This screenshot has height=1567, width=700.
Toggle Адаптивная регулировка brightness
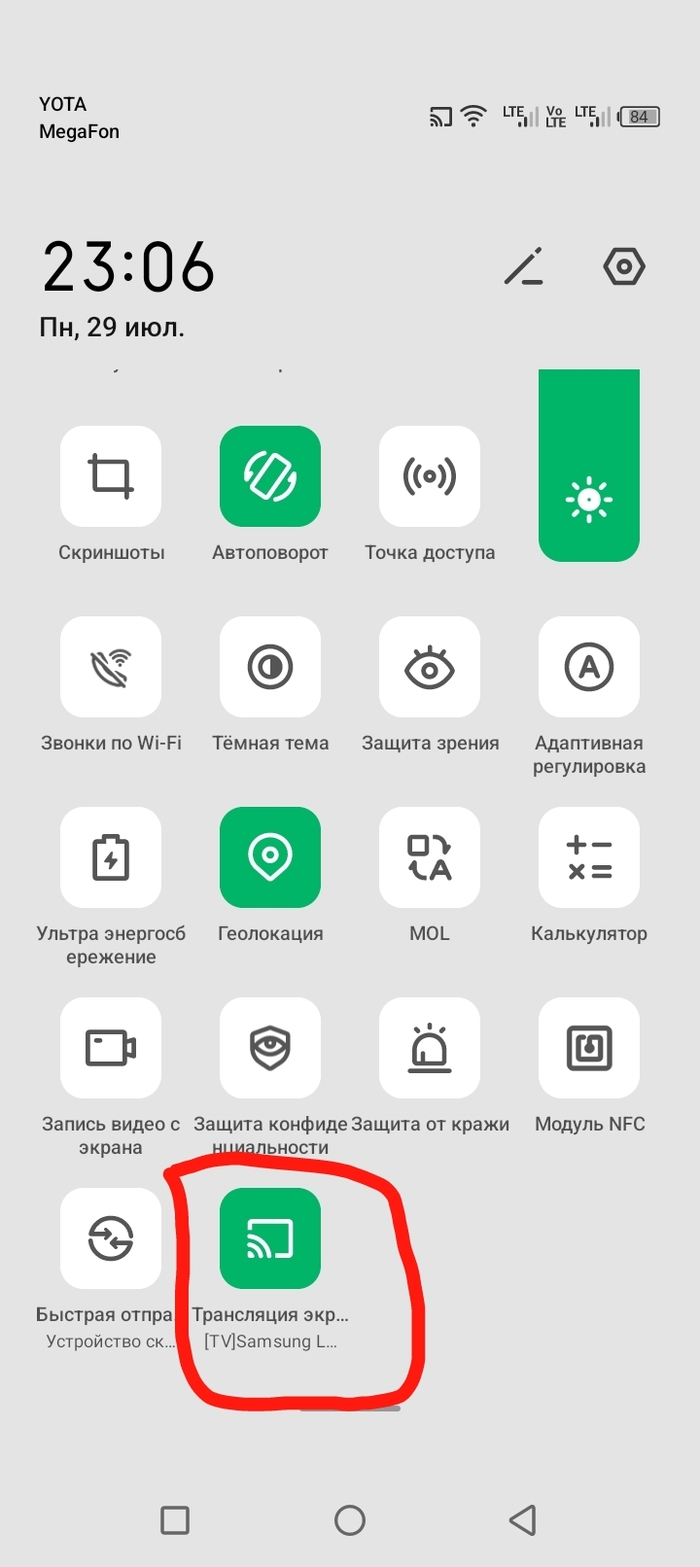589,666
